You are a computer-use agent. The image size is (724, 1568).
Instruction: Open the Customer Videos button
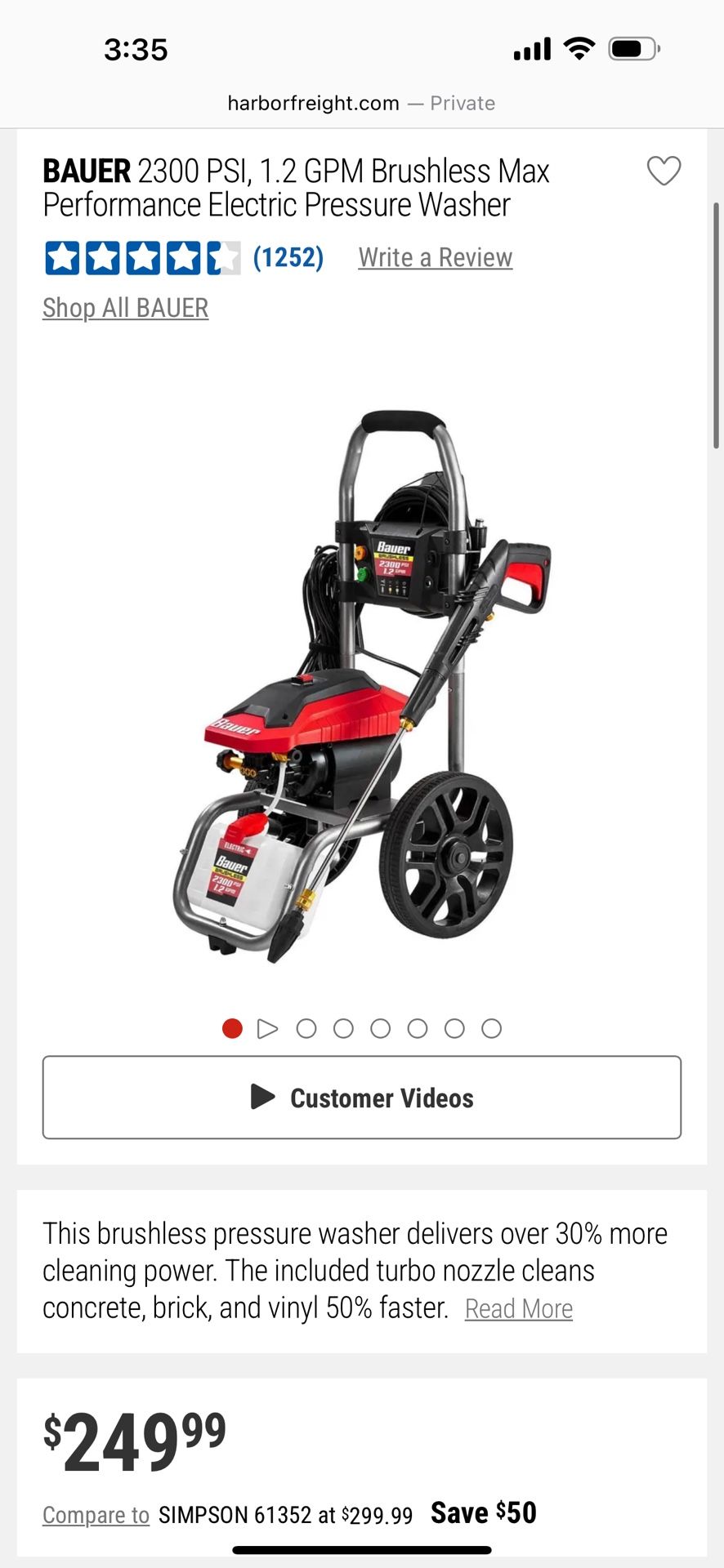(x=362, y=1098)
